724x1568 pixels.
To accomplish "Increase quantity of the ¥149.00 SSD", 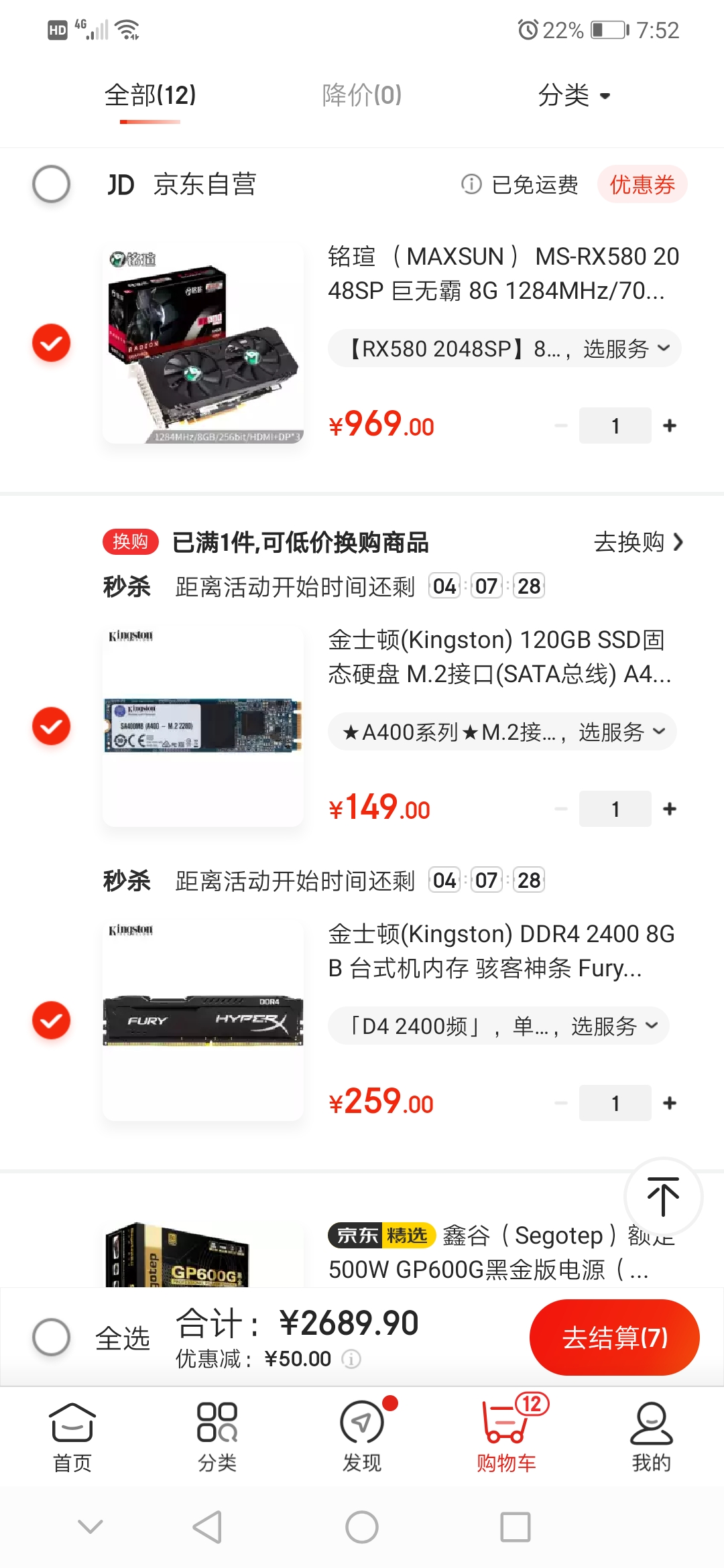I will pyautogui.click(x=669, y=809).
